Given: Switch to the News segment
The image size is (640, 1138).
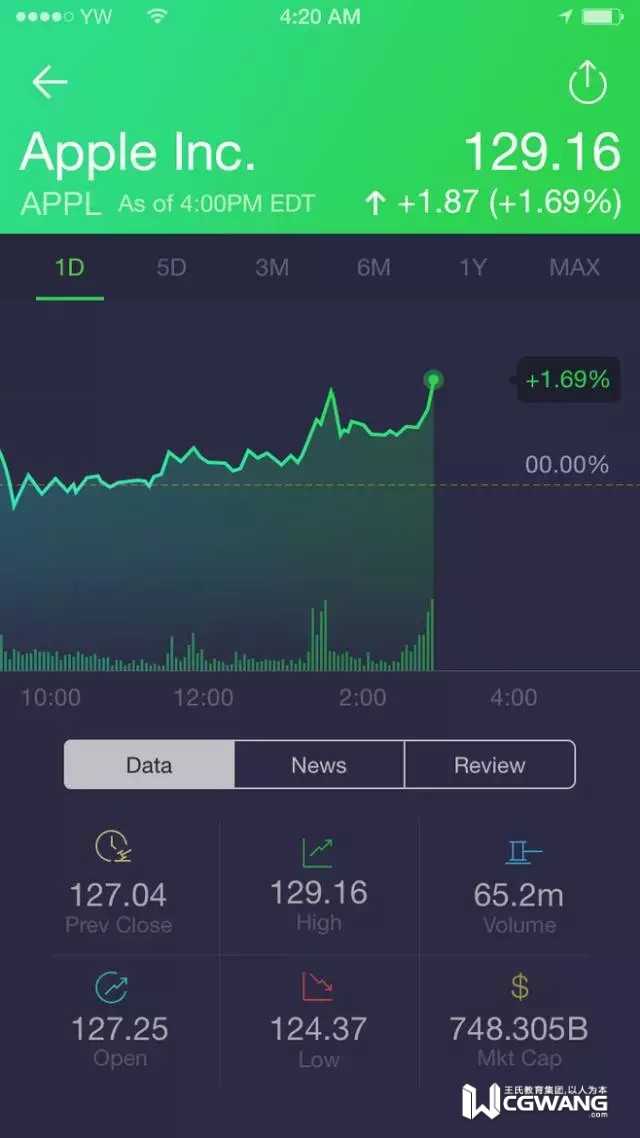Looking at the screenshot, I should (x=319, y=765).
